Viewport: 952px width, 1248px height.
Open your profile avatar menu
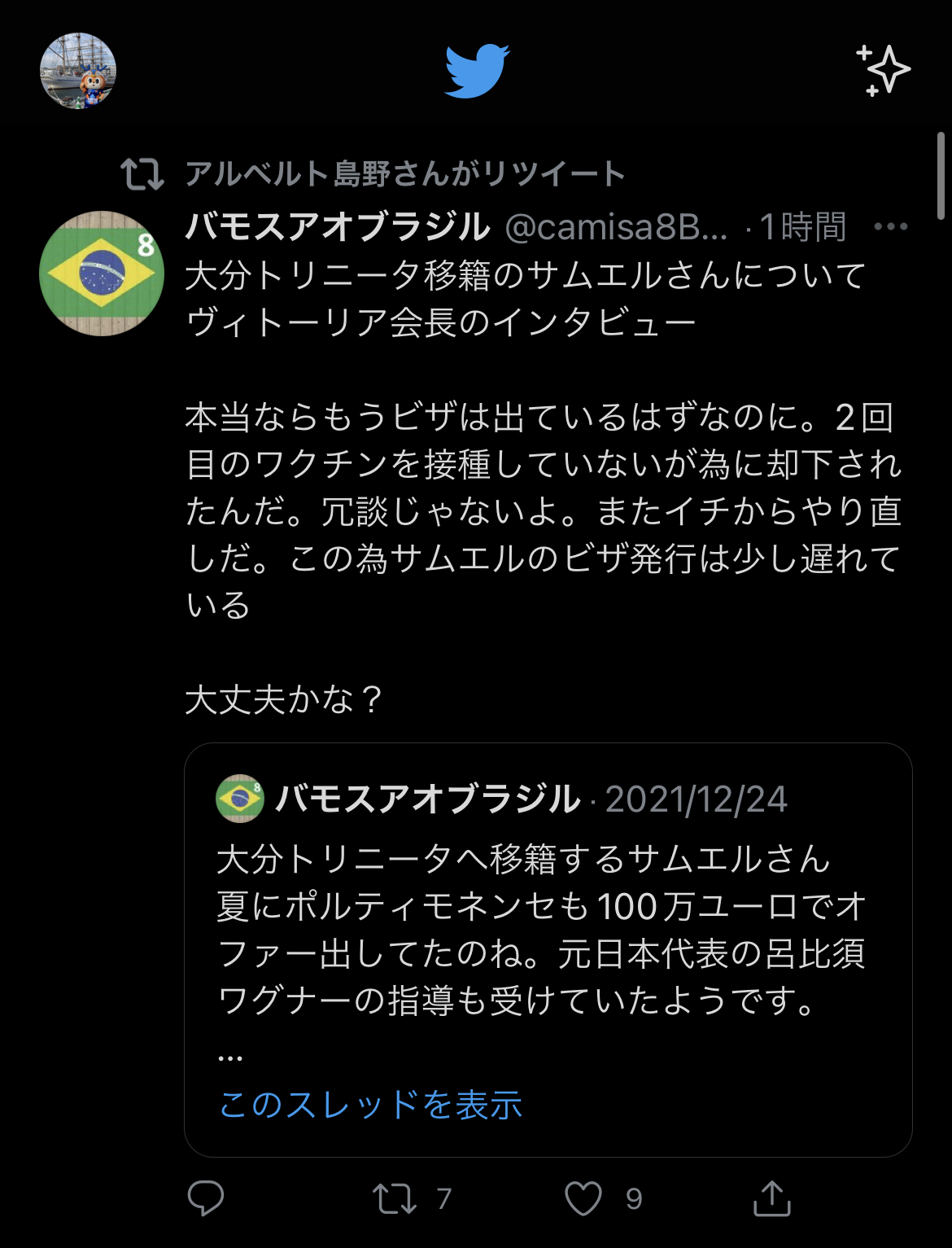pyautogui.click(x=78, y=71)
